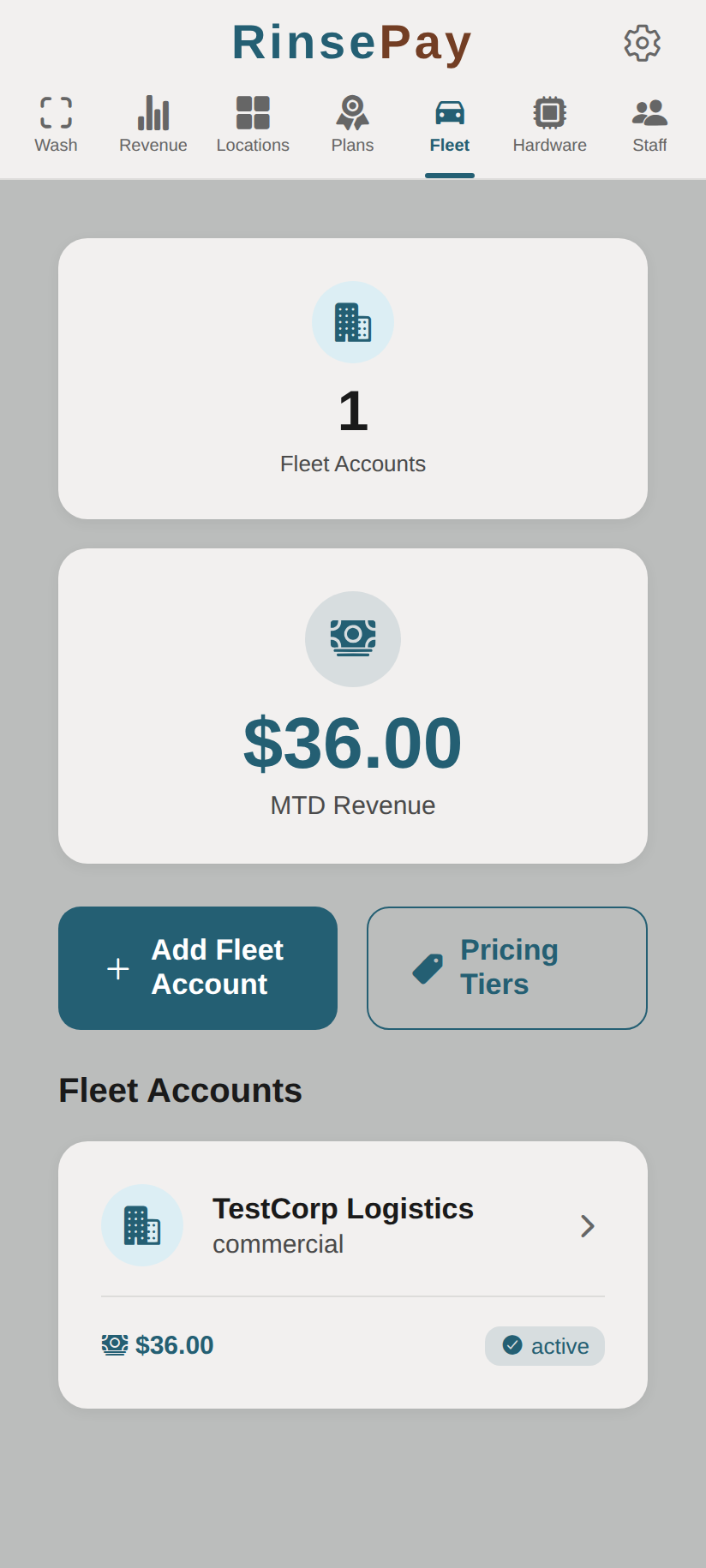Screen dimensions: 706x1568
Task: Click the cash icon above MTD Revenue
Action: click(x=353, y=639)
